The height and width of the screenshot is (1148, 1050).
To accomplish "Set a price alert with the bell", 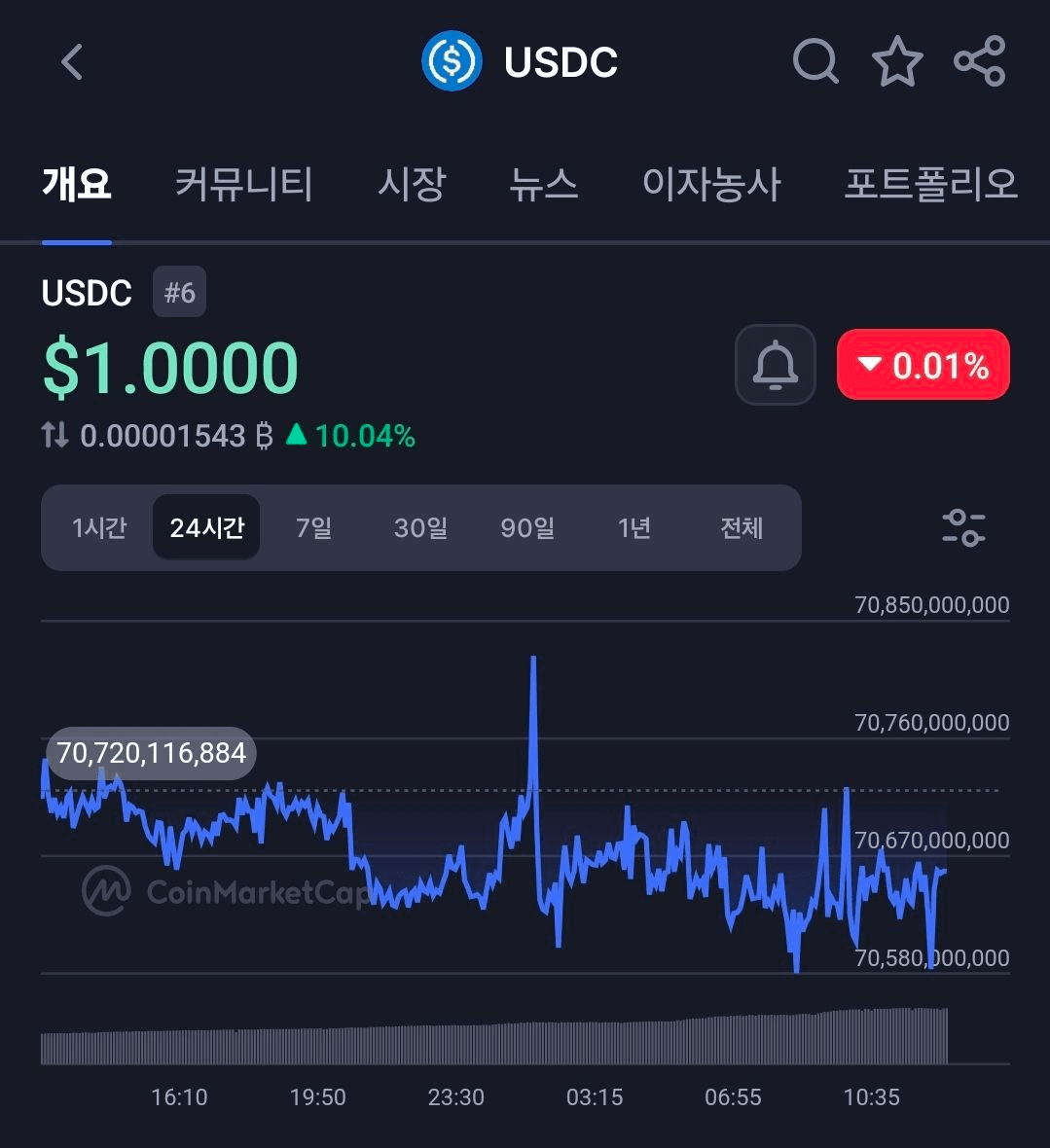I will pos(775,365).
